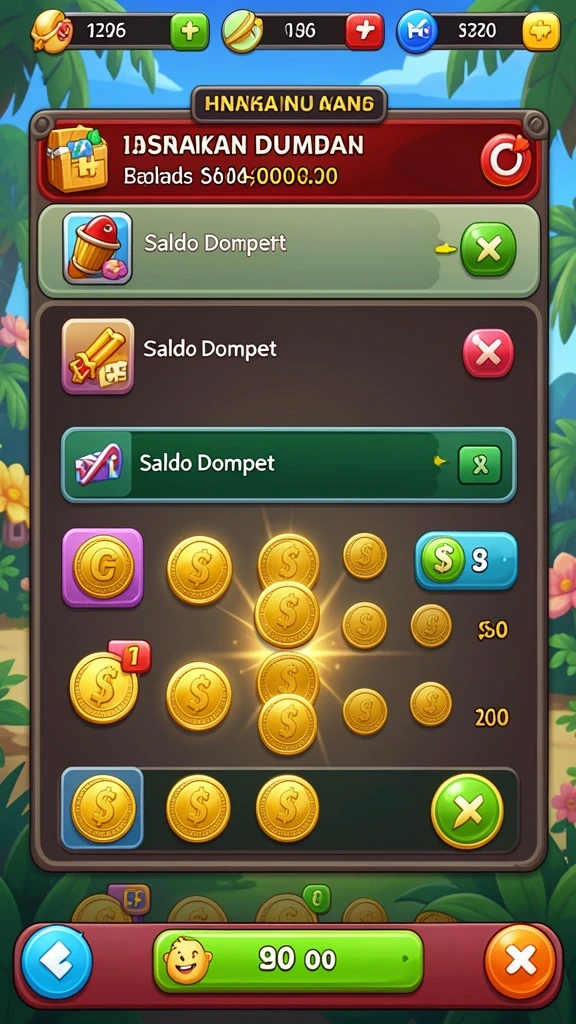The height and width of the screenshot is (1024, 576).
Task: Tap the blue dollar 9 button
Action: 466,560
